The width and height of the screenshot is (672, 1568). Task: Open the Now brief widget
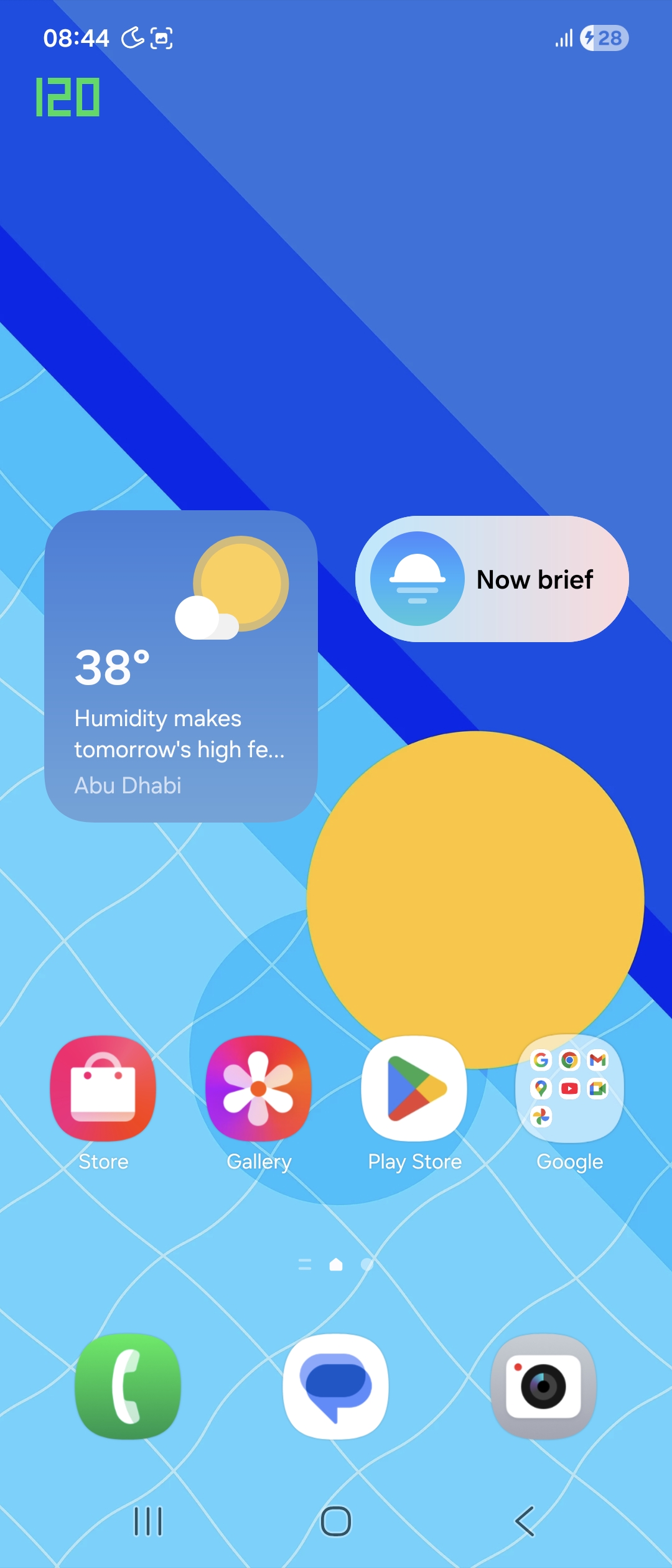492,579
